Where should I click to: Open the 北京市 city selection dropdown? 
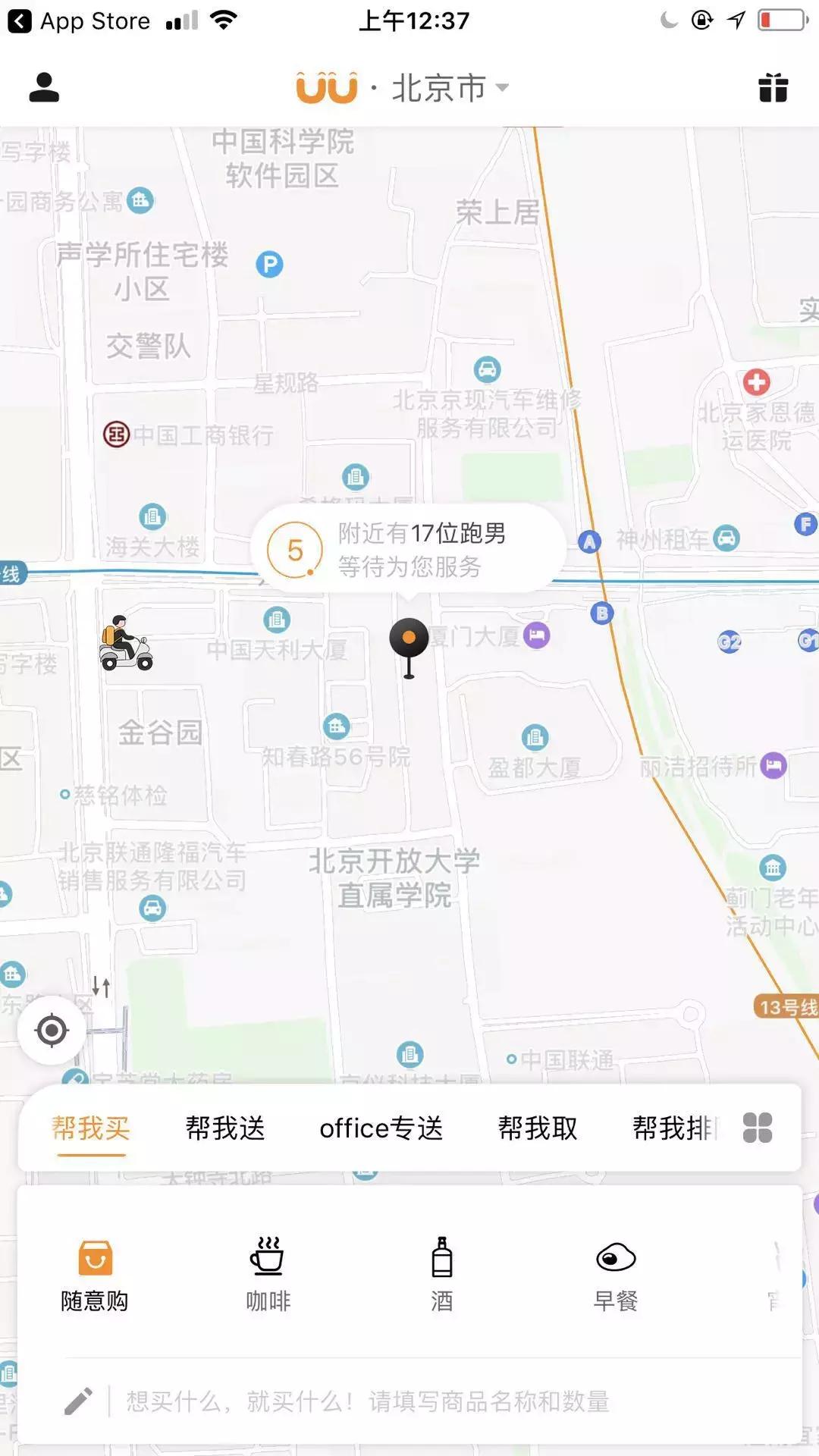(447, 89)
